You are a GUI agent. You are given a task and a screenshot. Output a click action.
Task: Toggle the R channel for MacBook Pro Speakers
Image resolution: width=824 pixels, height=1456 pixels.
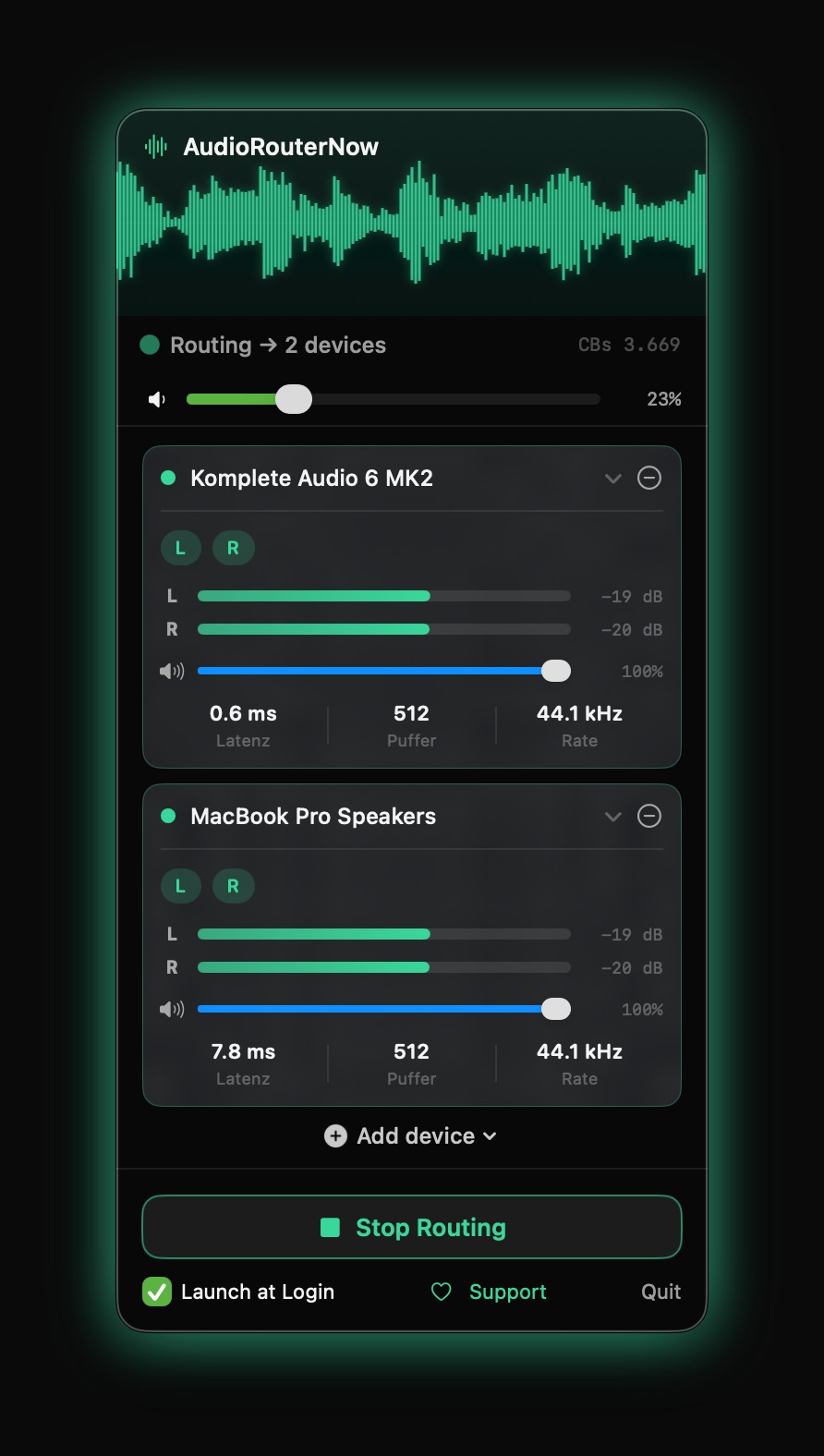234,886
